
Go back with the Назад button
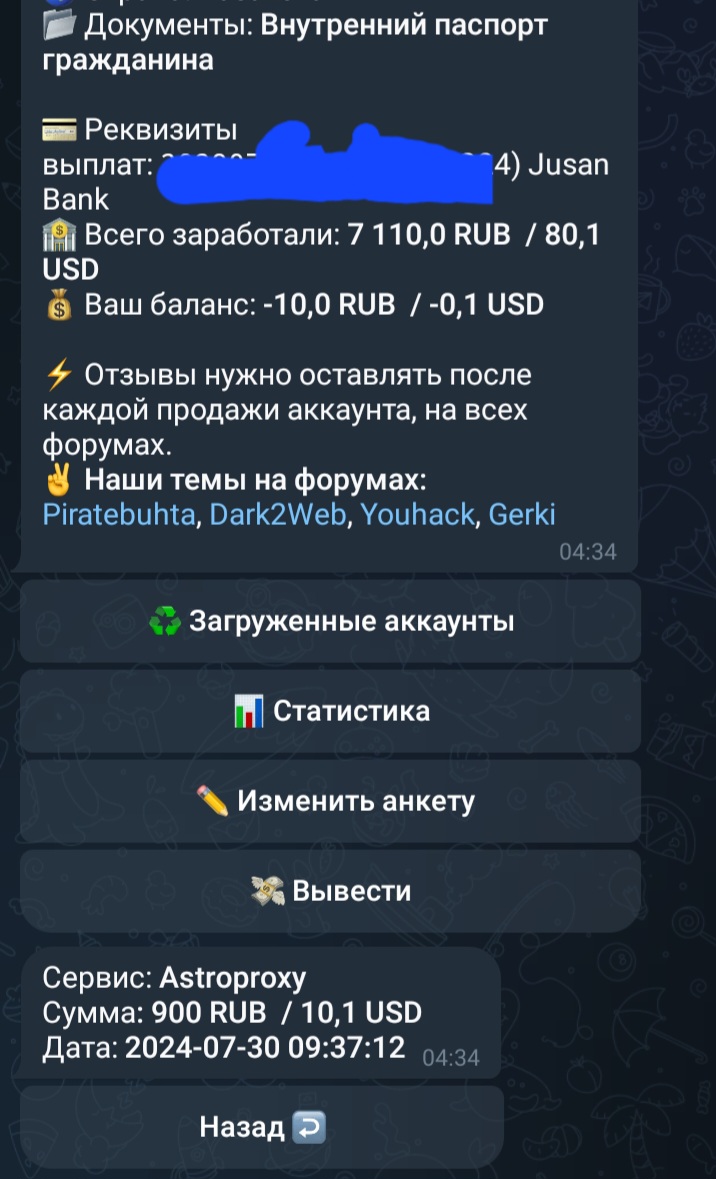tap(262, 1128)
